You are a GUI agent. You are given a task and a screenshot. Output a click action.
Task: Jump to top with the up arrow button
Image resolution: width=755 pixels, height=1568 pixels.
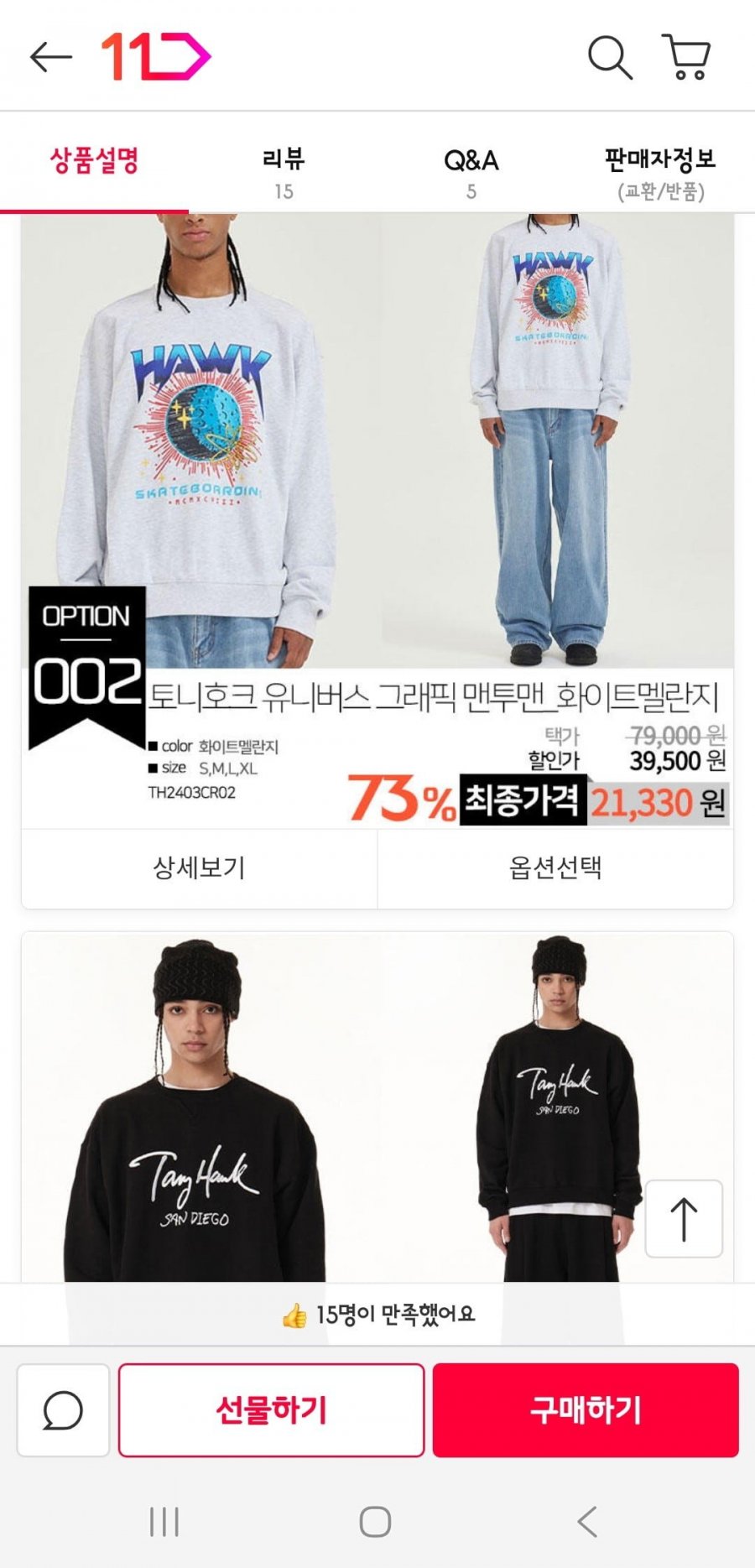pos(683,1218)
